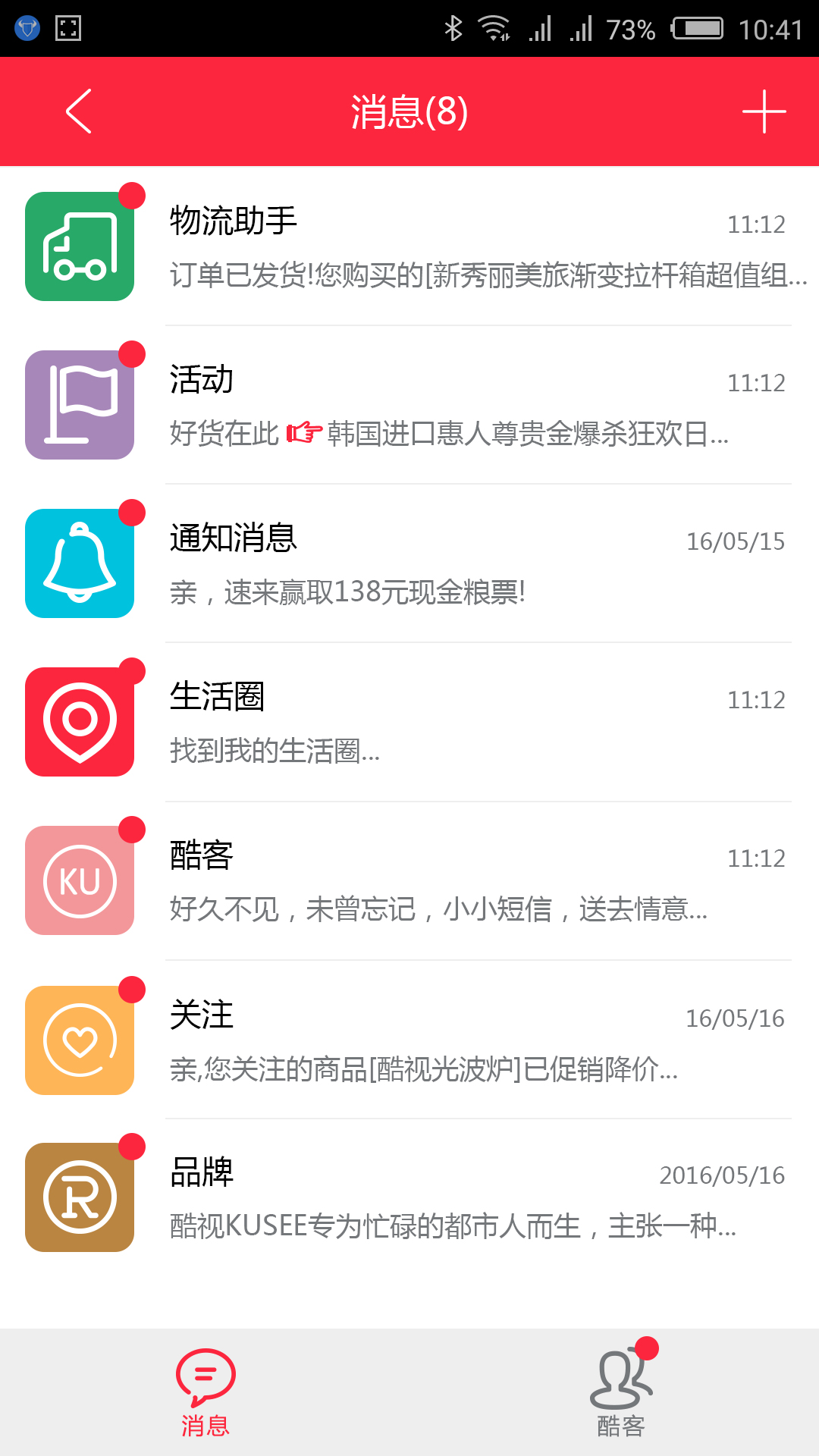Tap the 消息(8) title bar text
This screenshot has width=819, height=1456.
(x=409, y=111)
